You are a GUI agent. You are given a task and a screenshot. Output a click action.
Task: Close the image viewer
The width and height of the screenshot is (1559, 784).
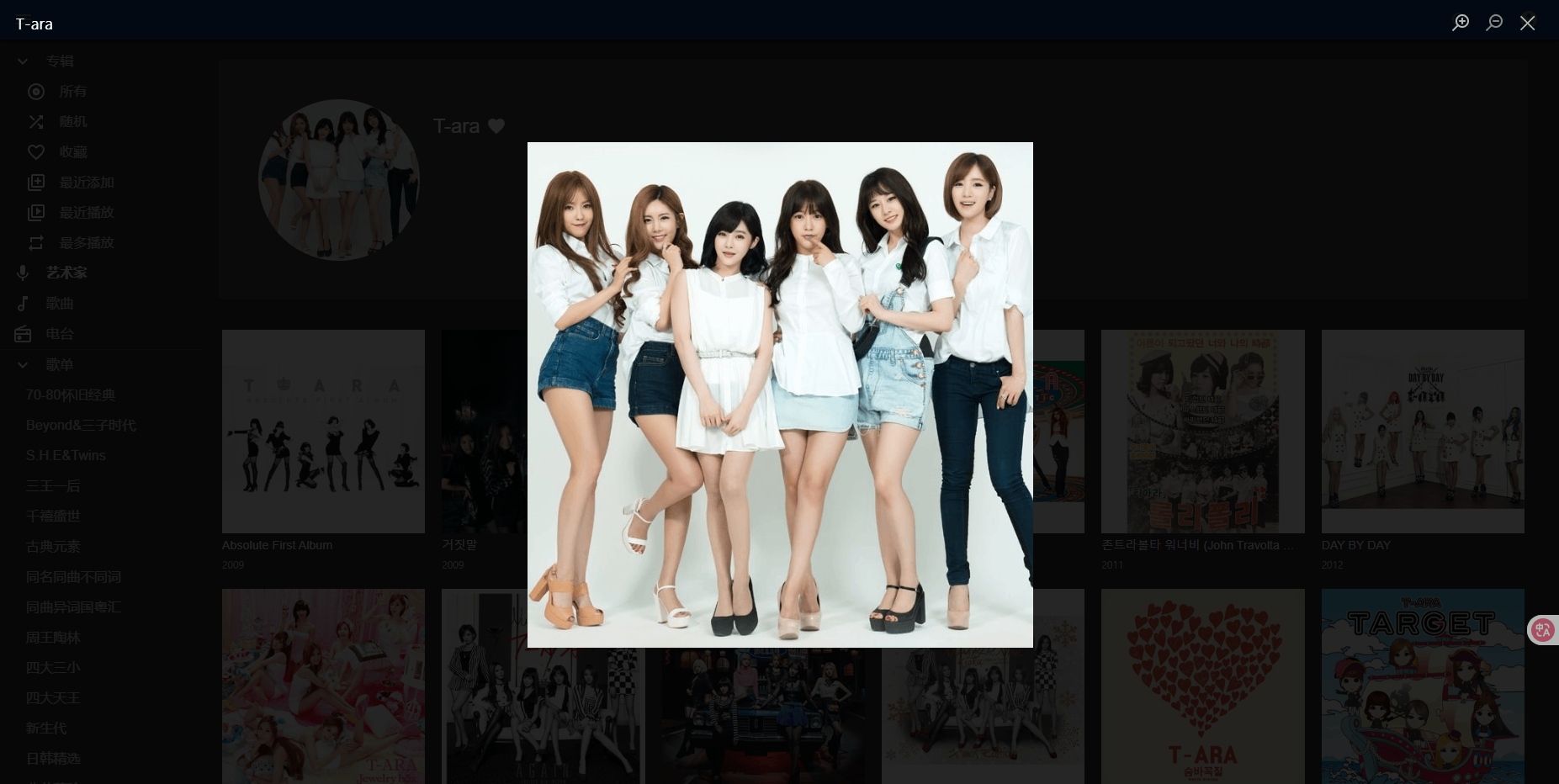(x=1528, y=23)
